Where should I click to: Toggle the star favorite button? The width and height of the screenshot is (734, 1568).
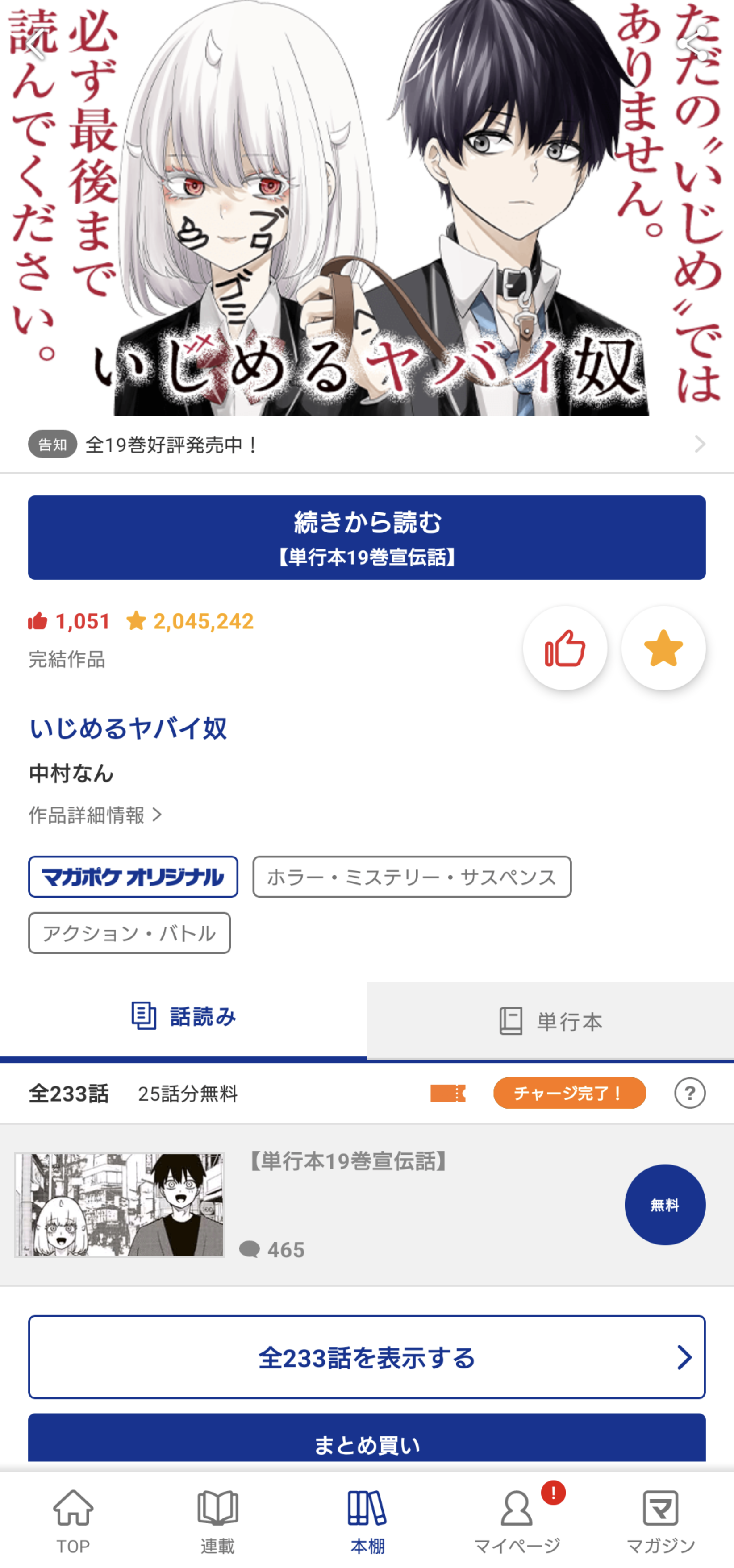point(663,648)
